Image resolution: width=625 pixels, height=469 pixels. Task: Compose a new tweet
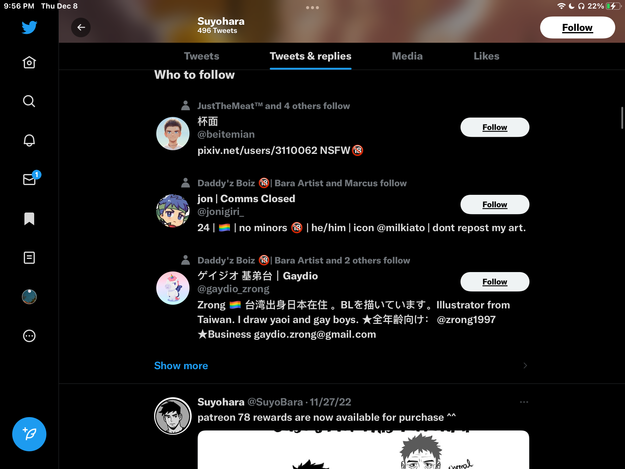(29, 434)
